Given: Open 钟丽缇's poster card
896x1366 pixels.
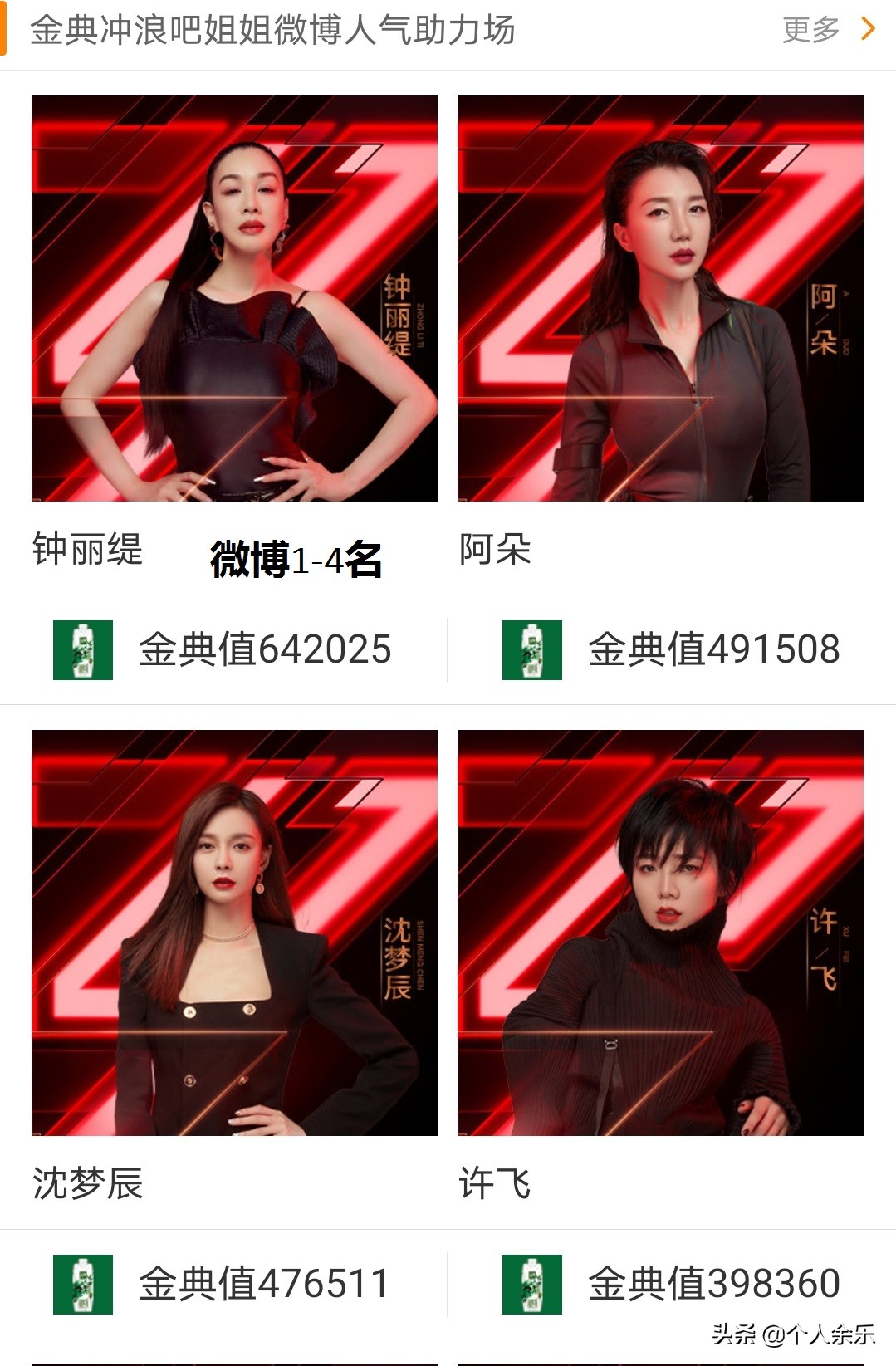Looking at the screenshot, I should 234,299.
